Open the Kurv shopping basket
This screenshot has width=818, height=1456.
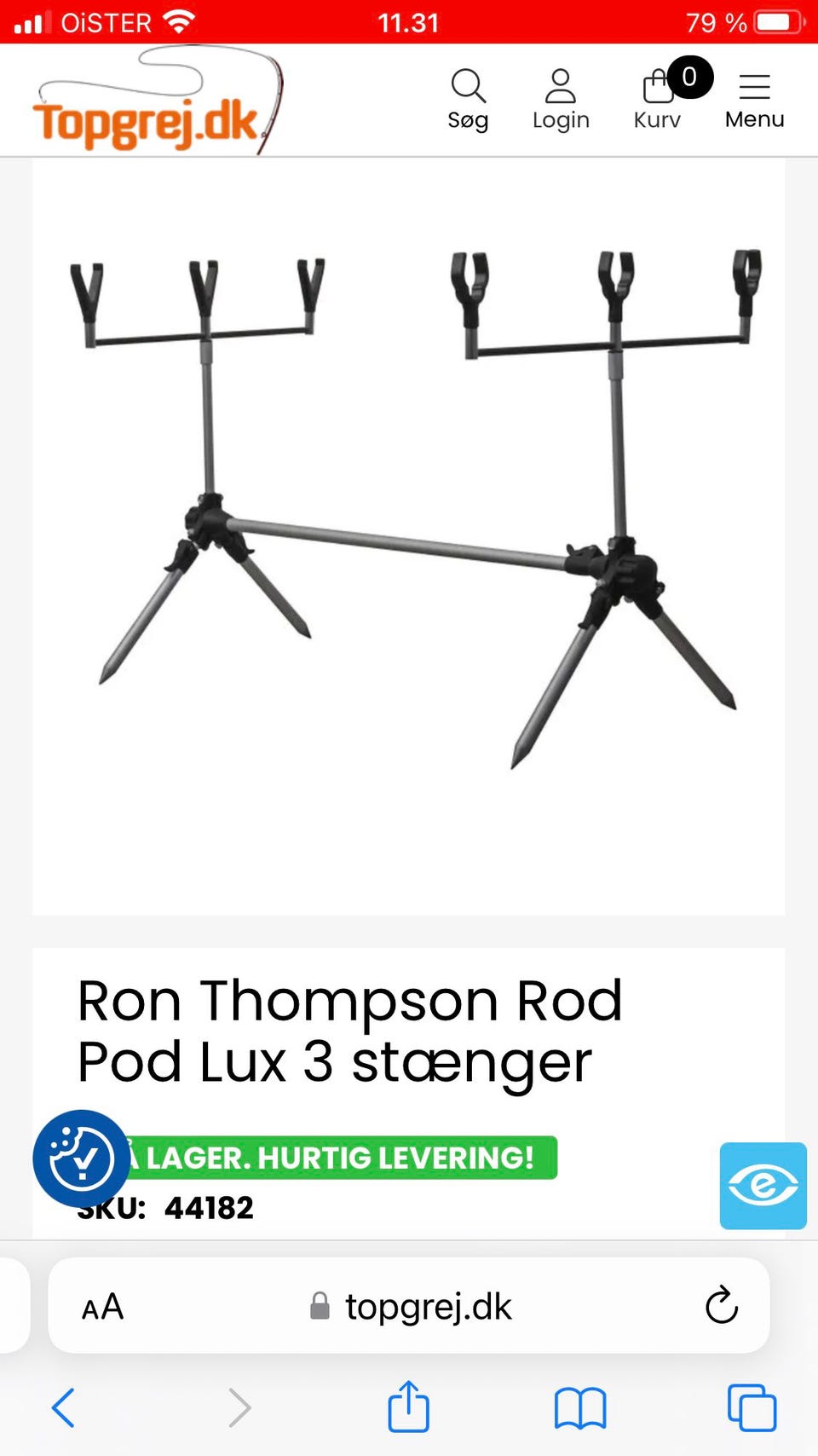click(658, 99)
